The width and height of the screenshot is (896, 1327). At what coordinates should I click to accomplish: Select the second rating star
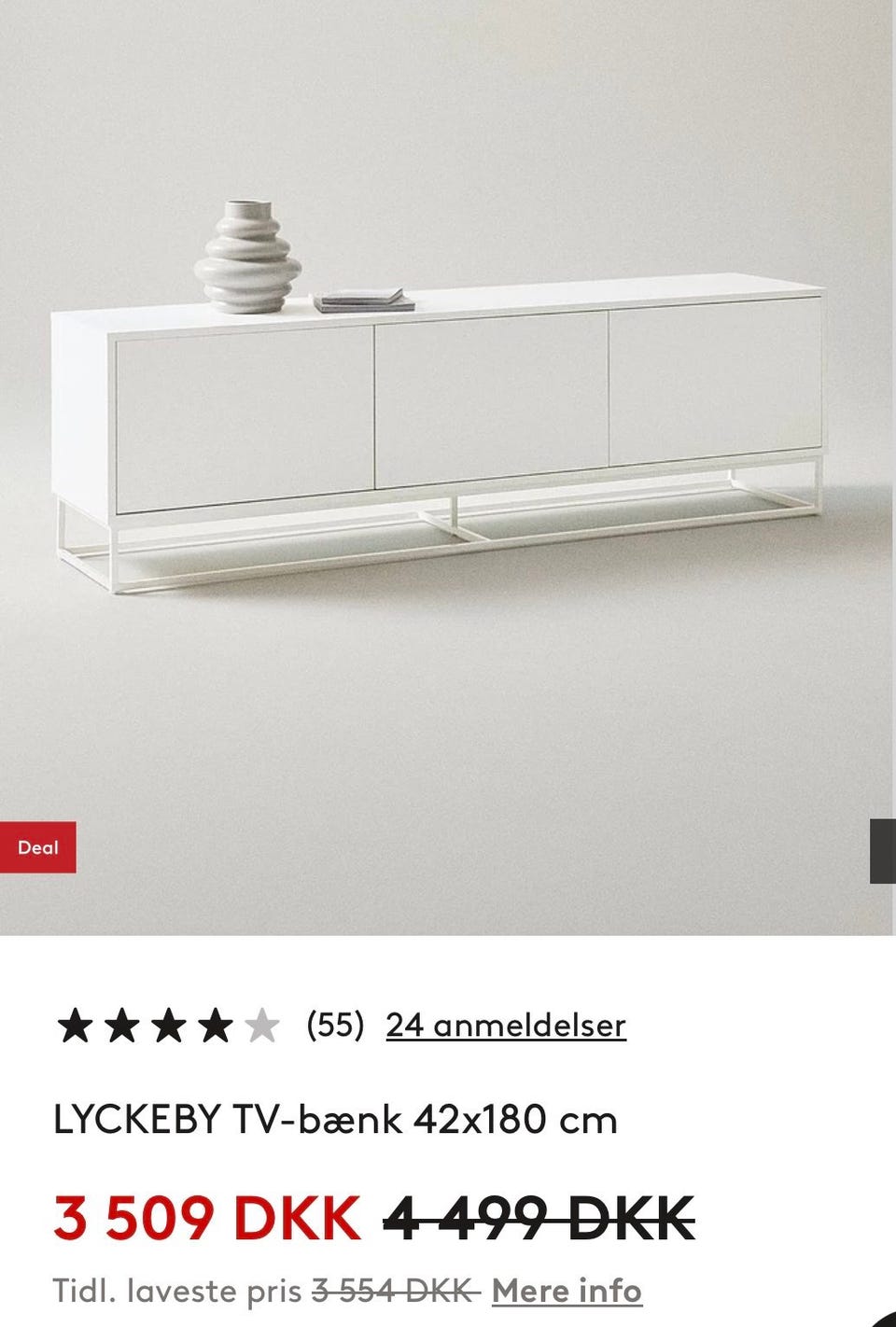pos(124,1024)
